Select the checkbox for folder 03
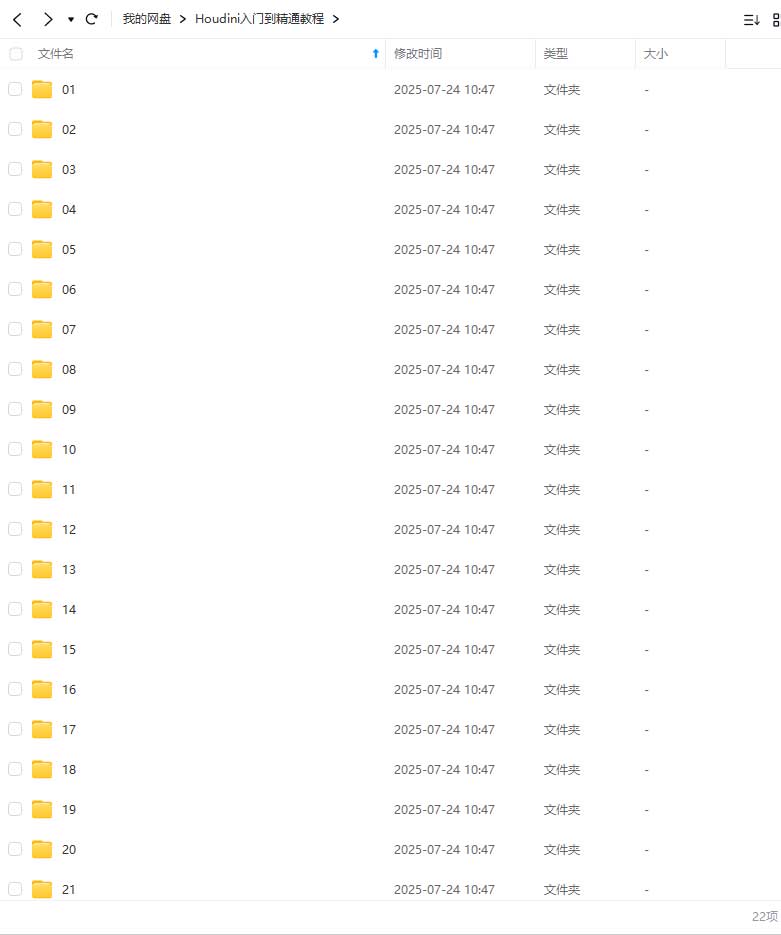 coord(15,169)
